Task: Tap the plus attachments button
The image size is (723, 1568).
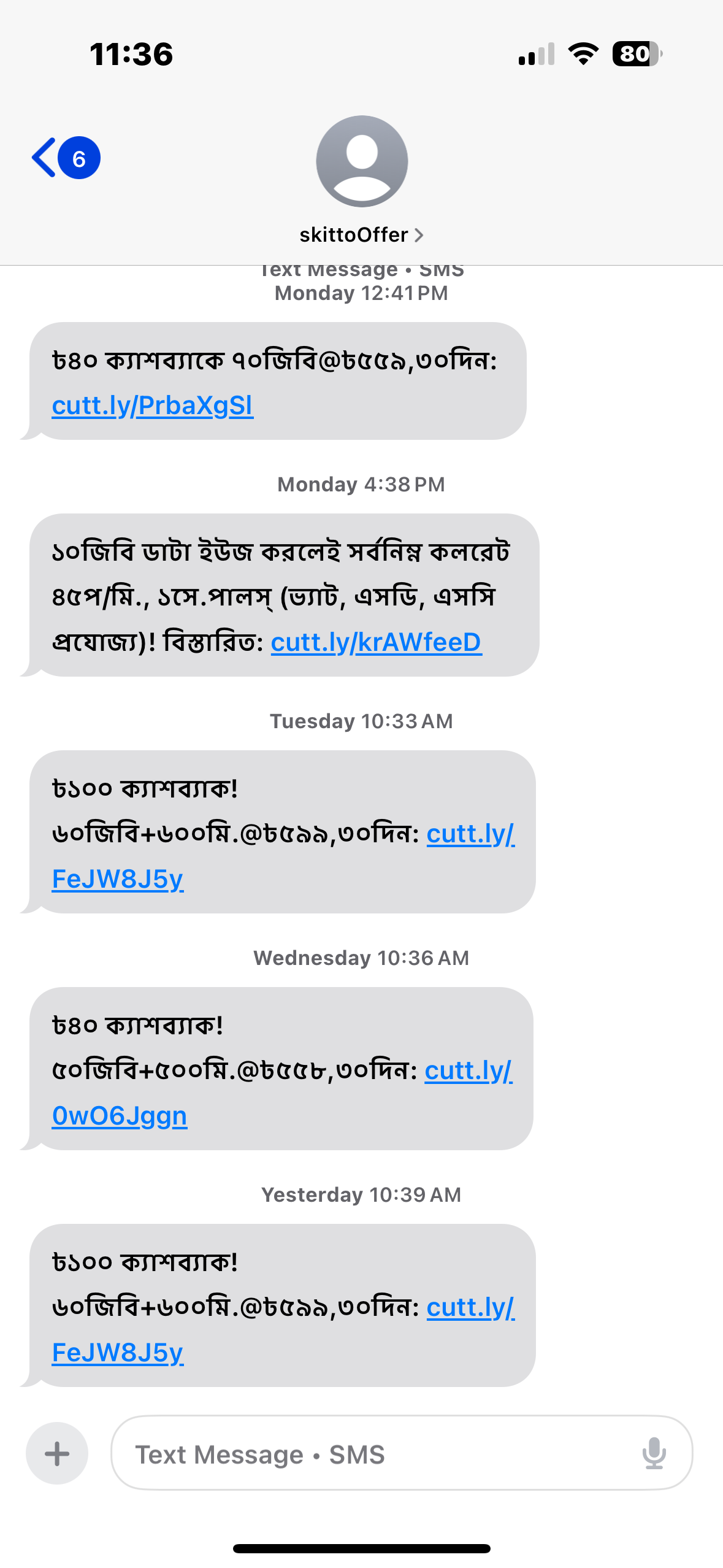Action: (57, 1453)
